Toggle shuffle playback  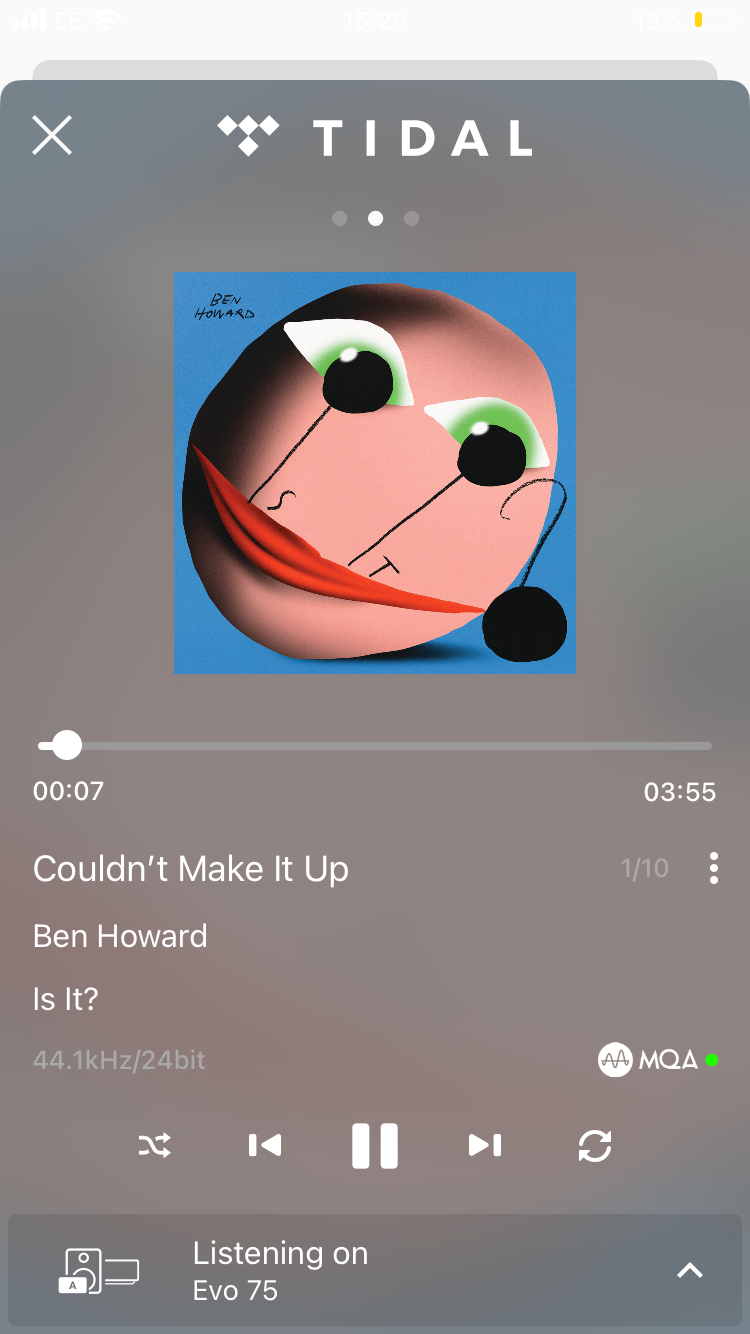click(154, 1145)
